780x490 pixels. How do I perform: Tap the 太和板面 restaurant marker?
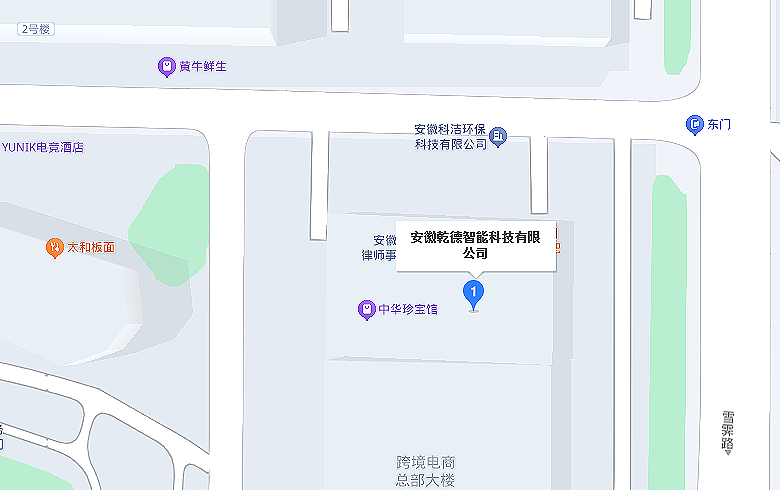point(54,247)
